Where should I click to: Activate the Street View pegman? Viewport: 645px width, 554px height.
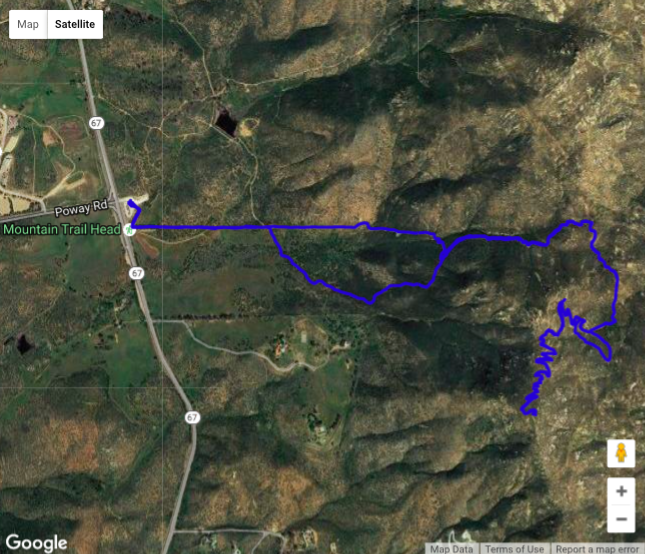click(x=621, y=453)
